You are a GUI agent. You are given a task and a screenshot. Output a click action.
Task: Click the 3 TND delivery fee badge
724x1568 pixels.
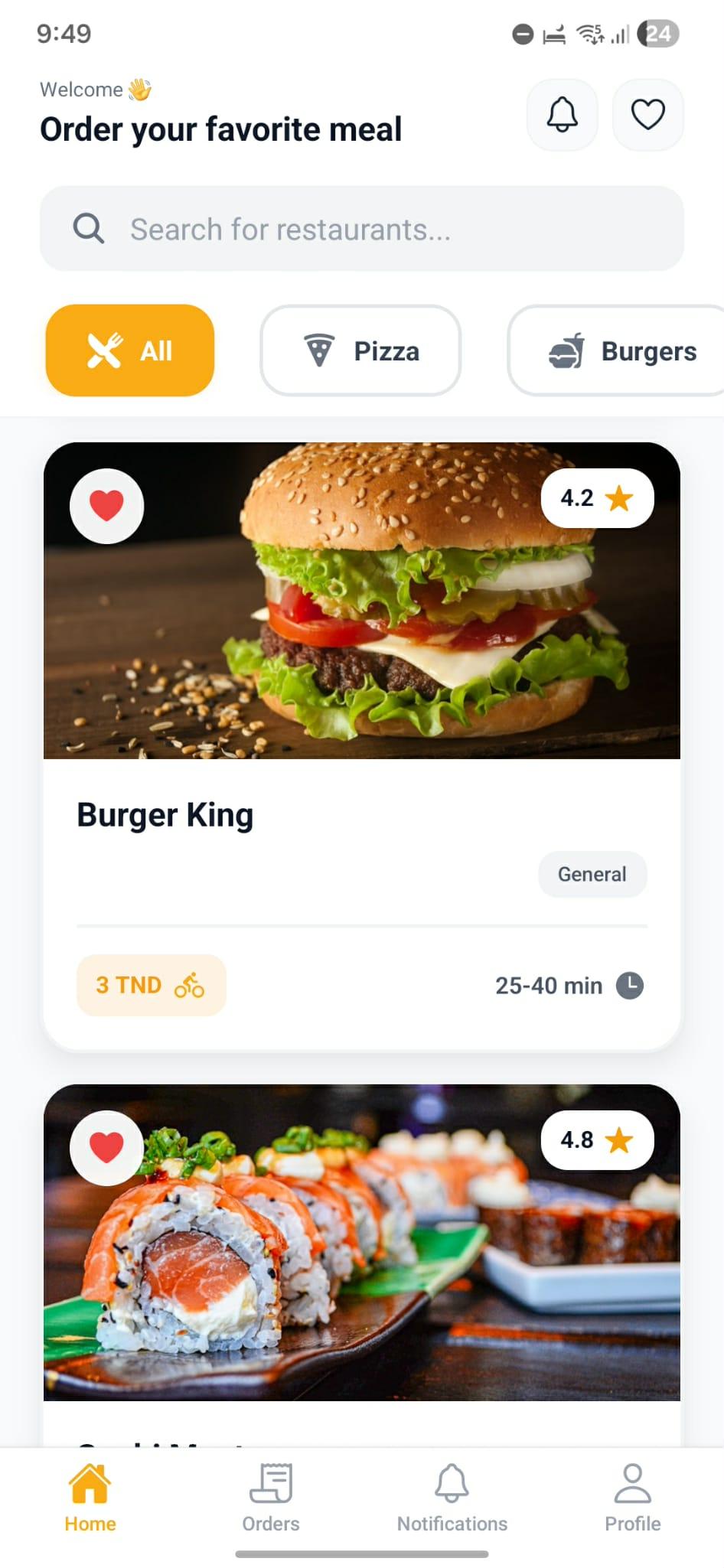pos(150,986)
